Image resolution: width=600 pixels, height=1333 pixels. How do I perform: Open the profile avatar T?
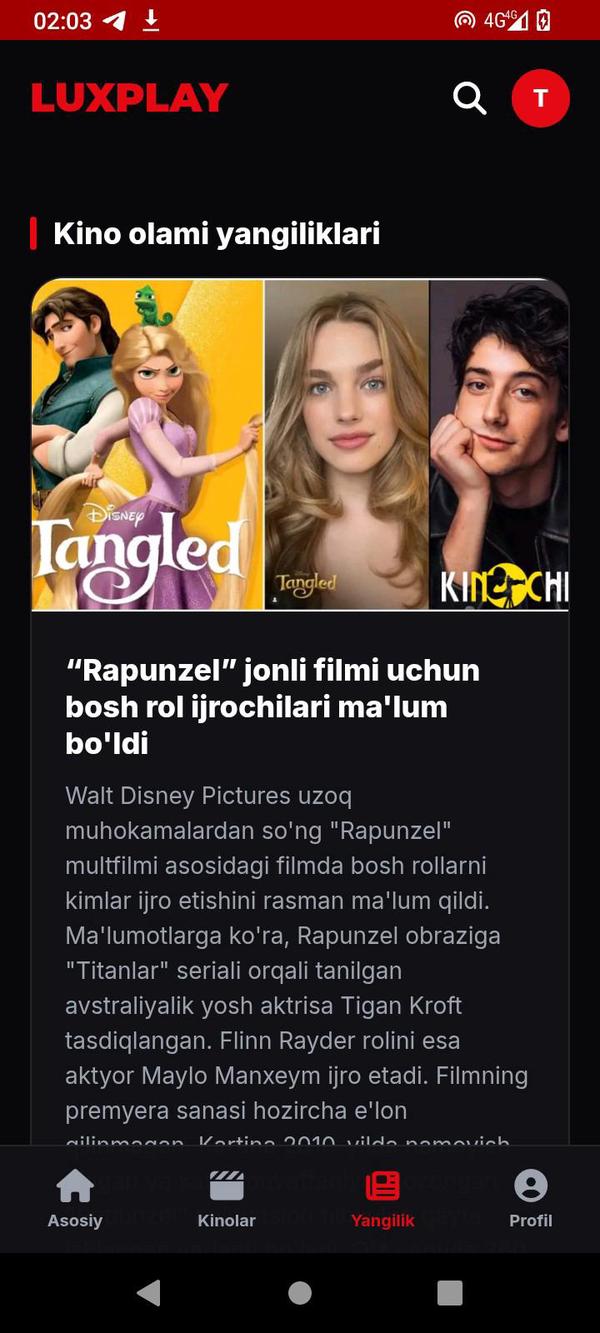pos(540,98)
